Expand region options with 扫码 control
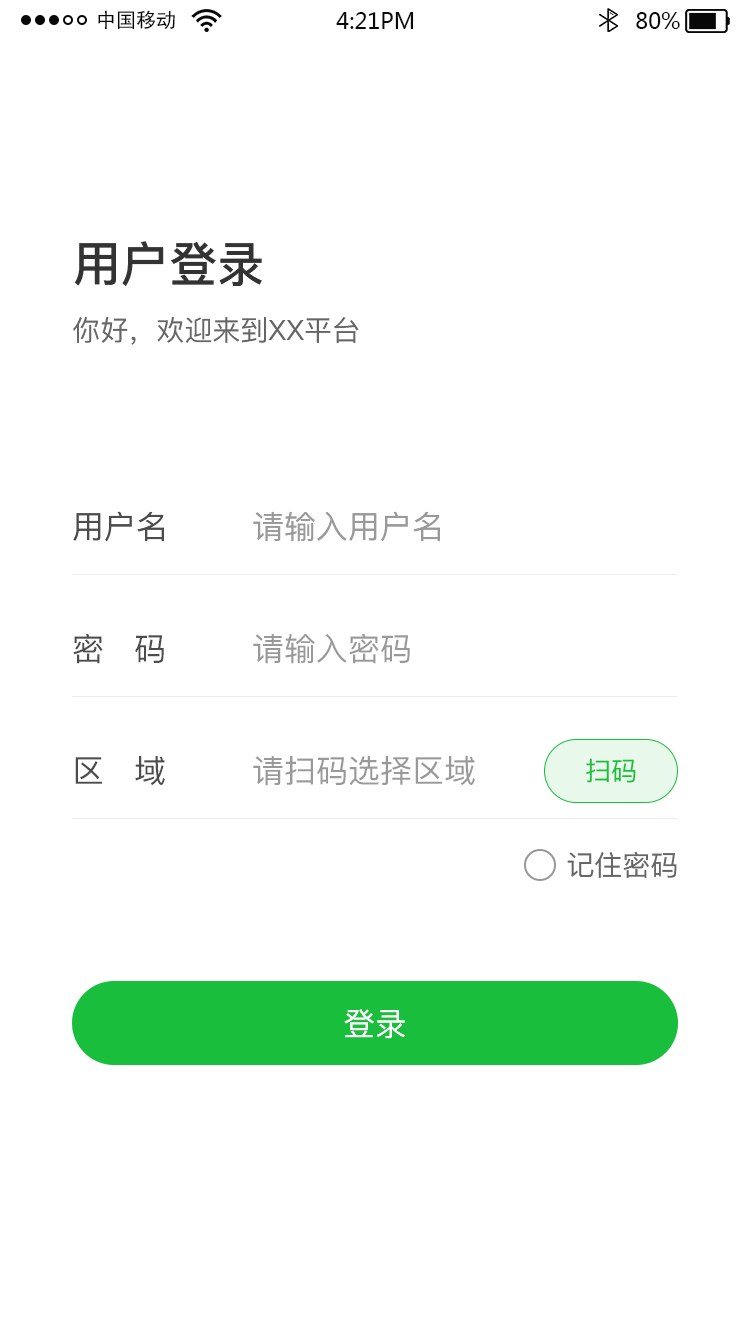Image resolution: width=750 pixels, height=1334 pixels. (x=611, y=771)
